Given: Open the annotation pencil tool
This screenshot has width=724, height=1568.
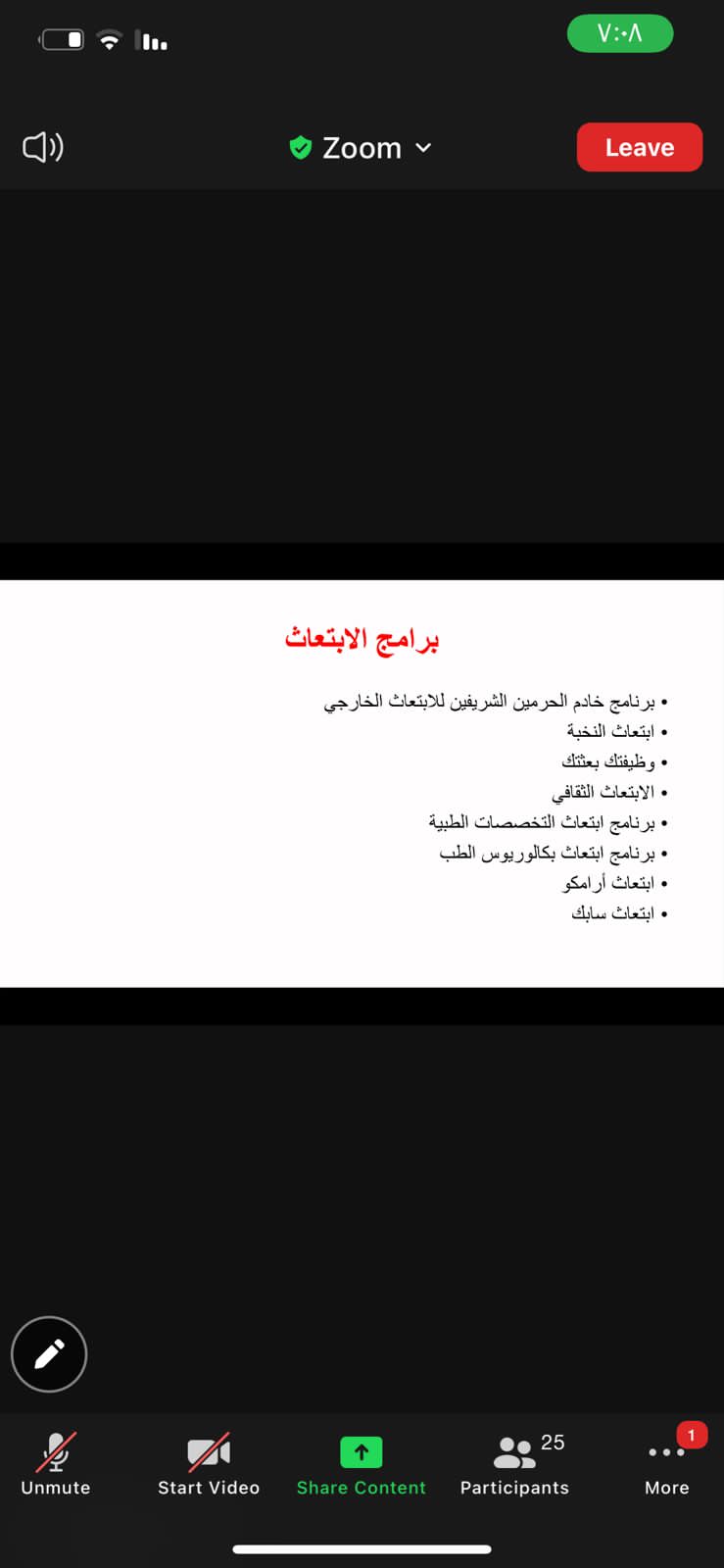Looking at the screenshot, I should point(49,1354).
